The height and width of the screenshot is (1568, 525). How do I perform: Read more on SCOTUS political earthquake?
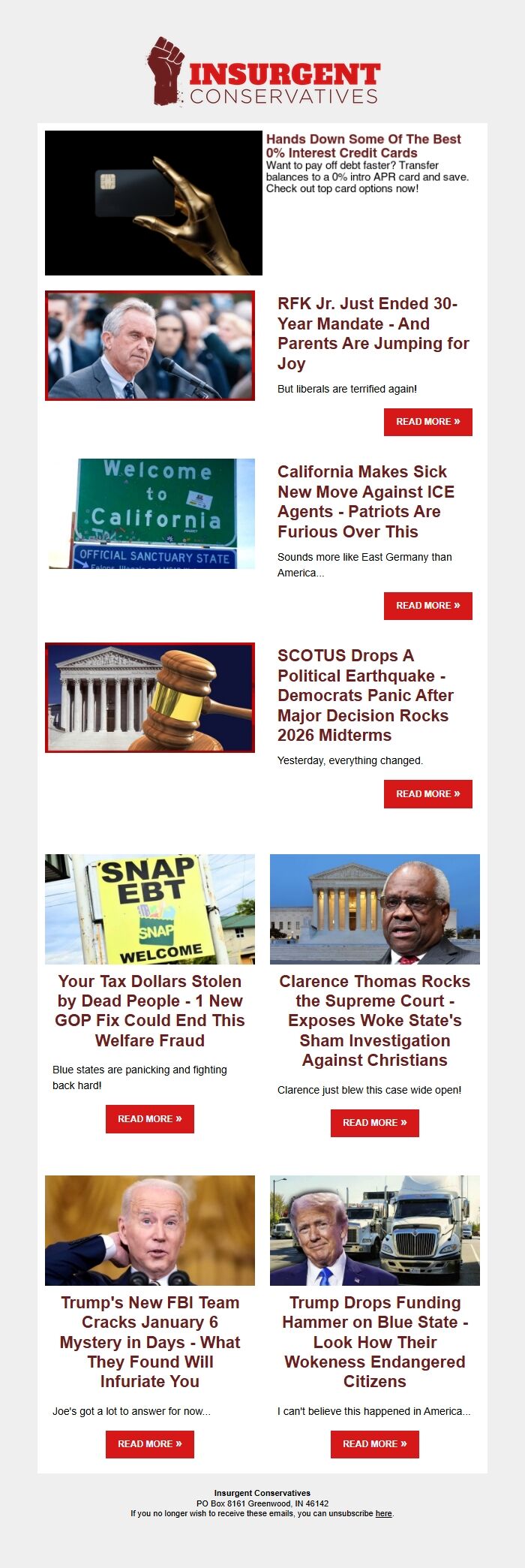click(x=427, y=794)
